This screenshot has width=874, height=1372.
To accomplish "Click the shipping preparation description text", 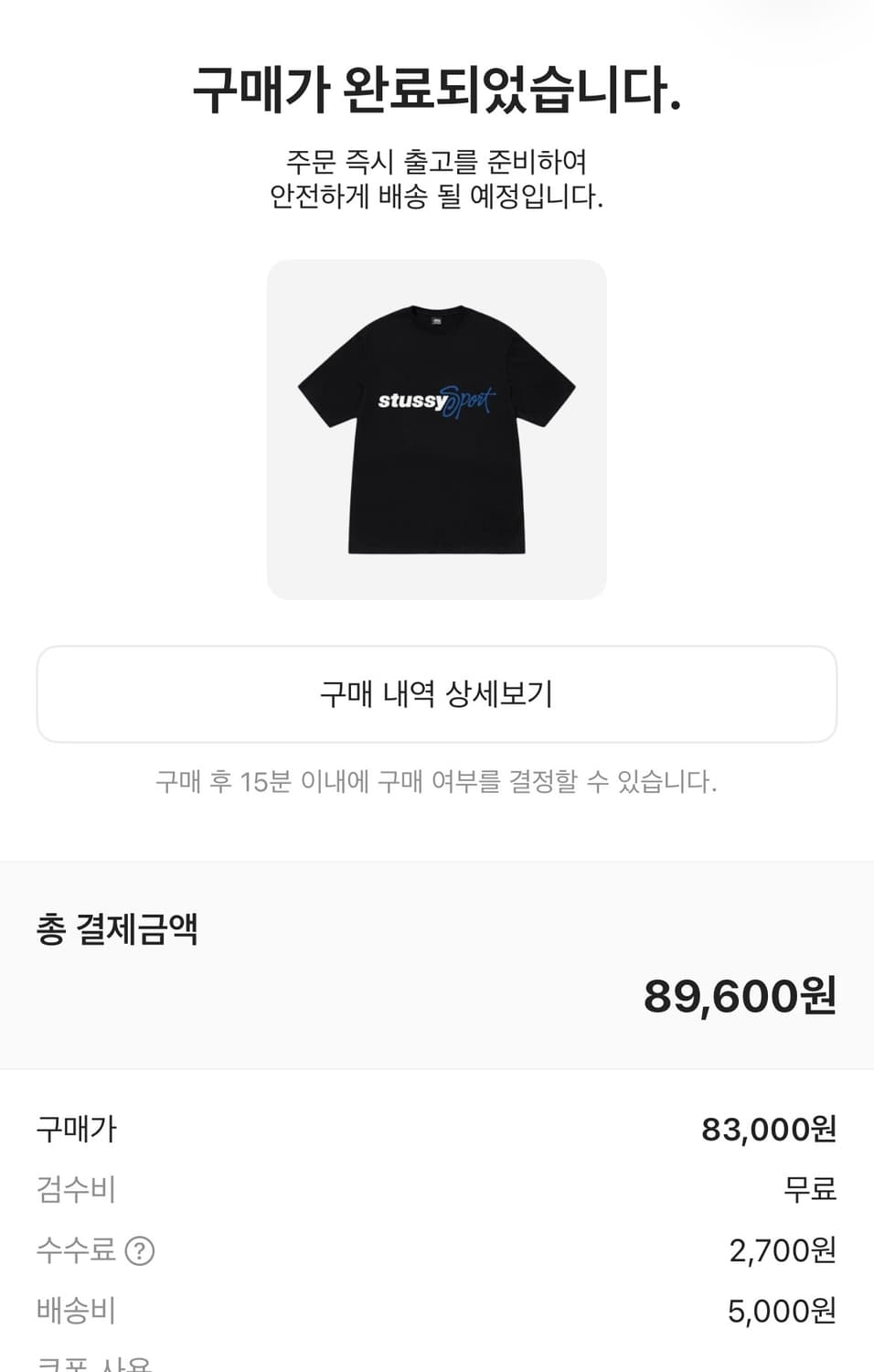I will (x=436, y=178).
